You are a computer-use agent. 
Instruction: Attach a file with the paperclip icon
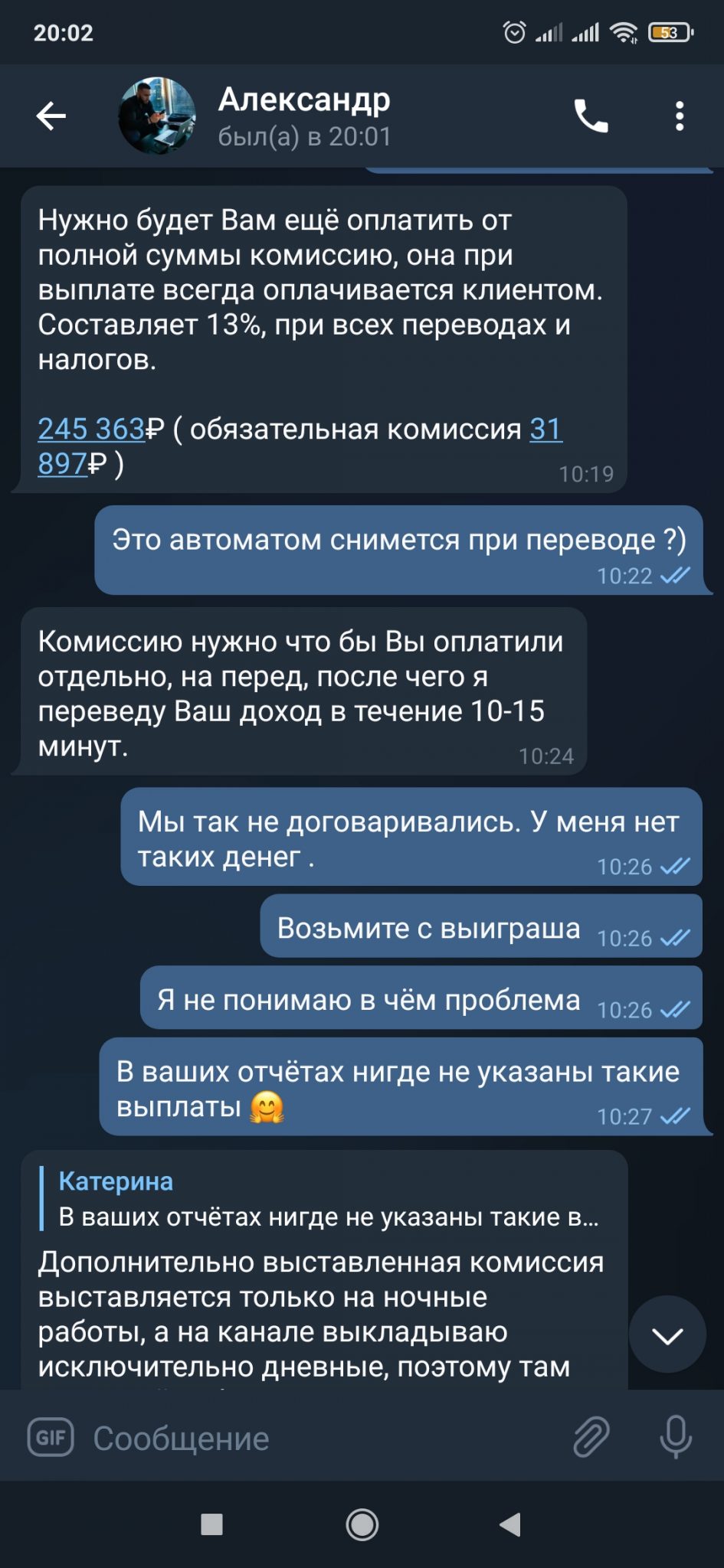591,1437
